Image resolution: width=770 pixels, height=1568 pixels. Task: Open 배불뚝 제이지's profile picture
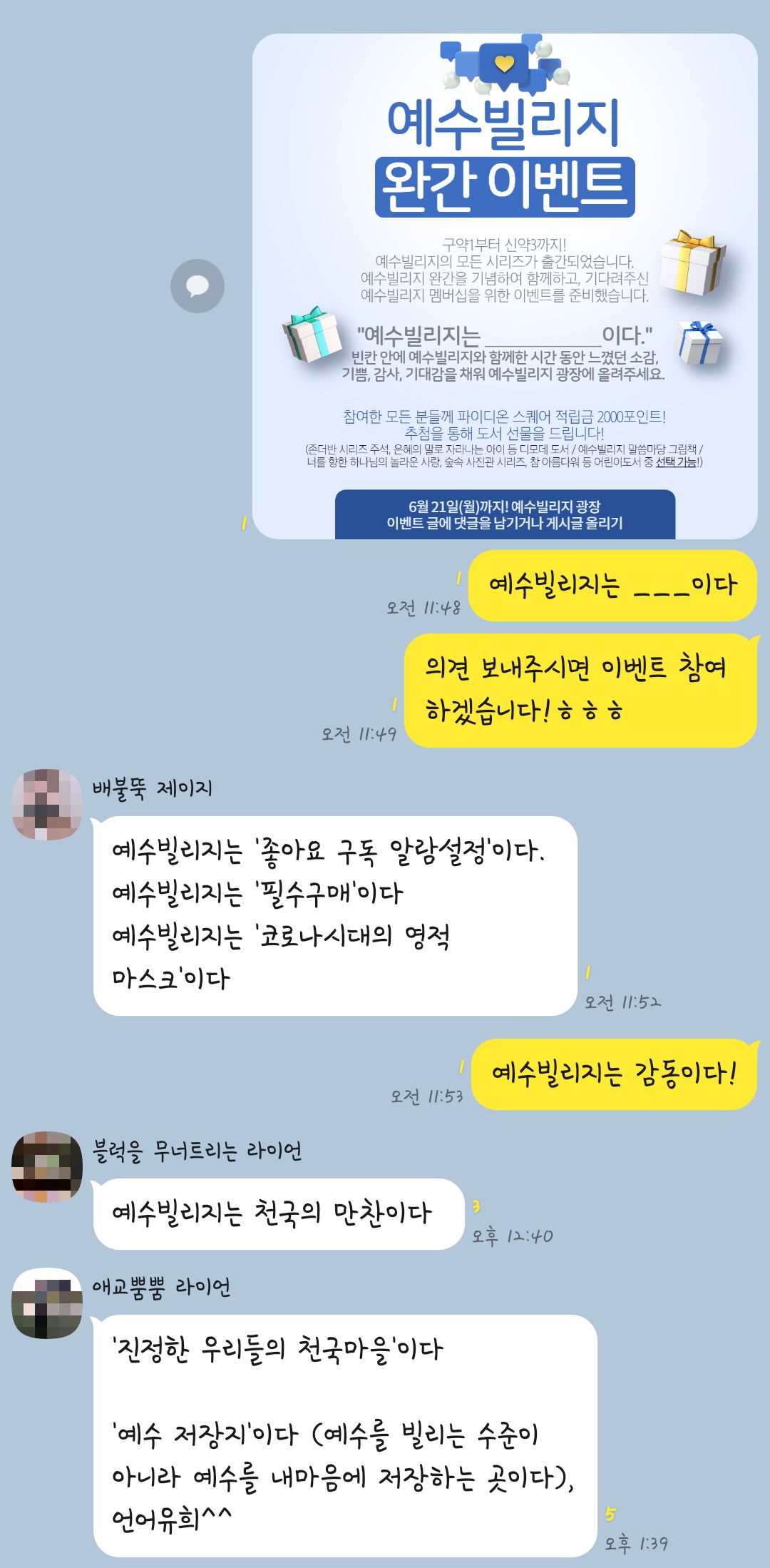[x=47, y=804]
